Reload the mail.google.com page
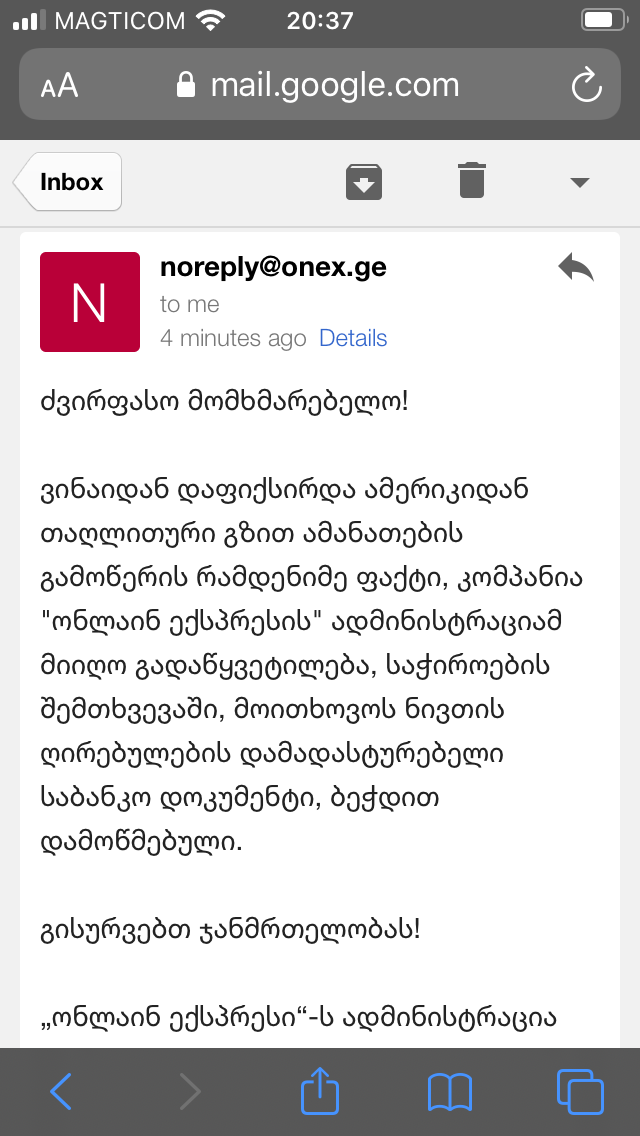 (x=587, y=85)
